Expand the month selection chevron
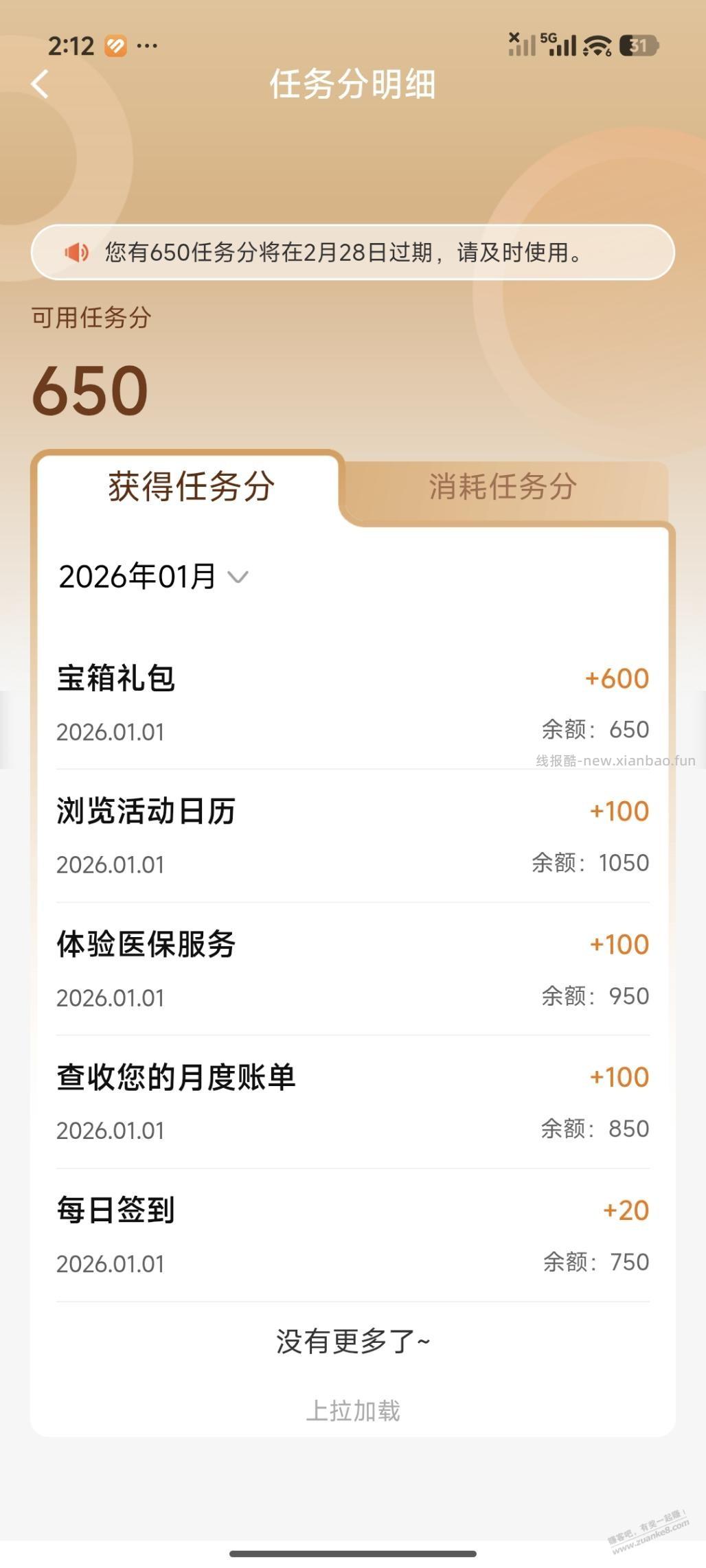 pos(238,579)
